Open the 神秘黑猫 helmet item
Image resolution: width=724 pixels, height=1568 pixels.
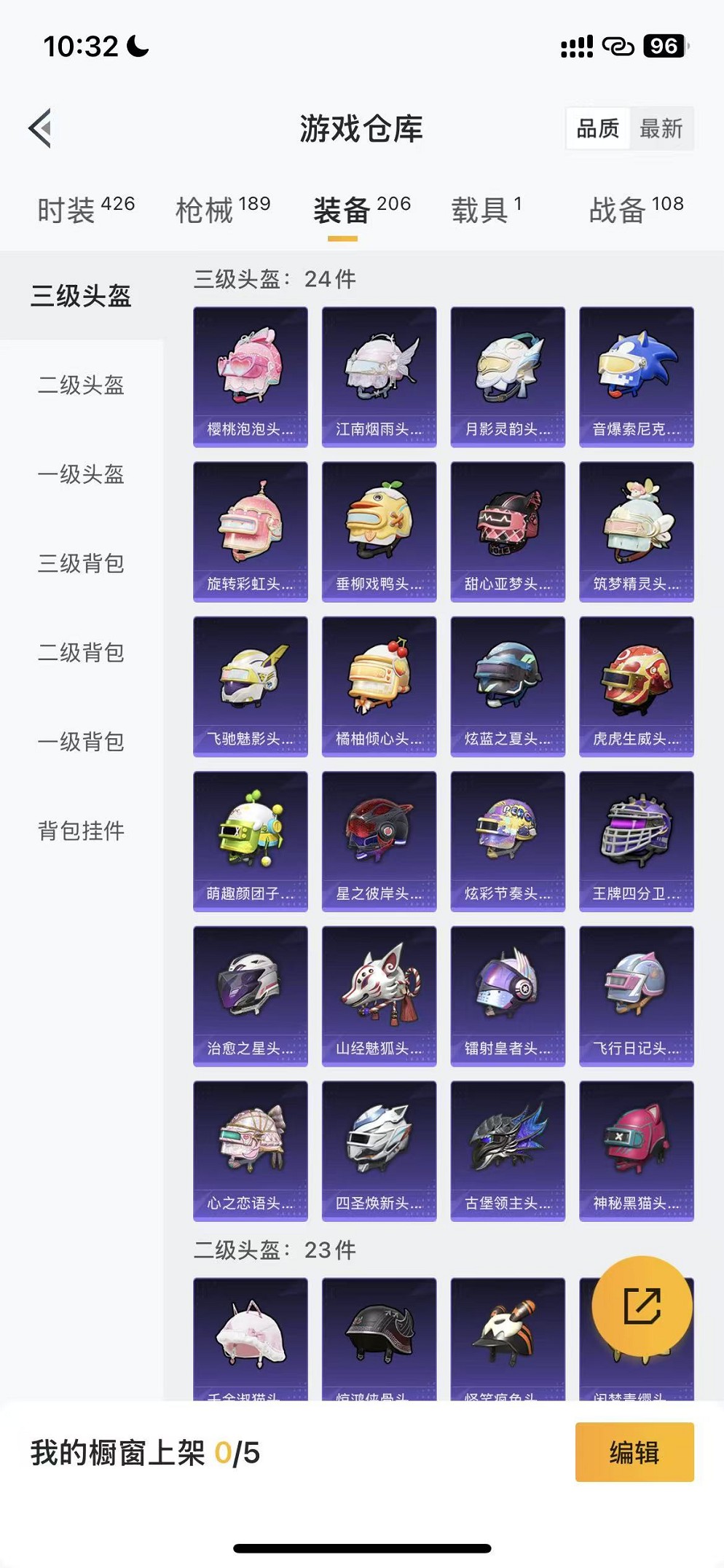(636, 1150)
